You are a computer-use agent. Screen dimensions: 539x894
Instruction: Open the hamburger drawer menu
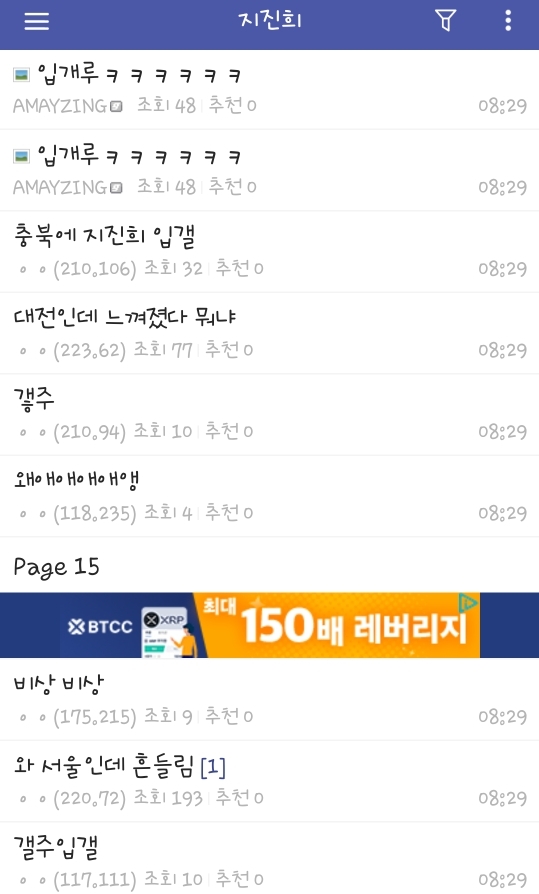coord(37,21)
